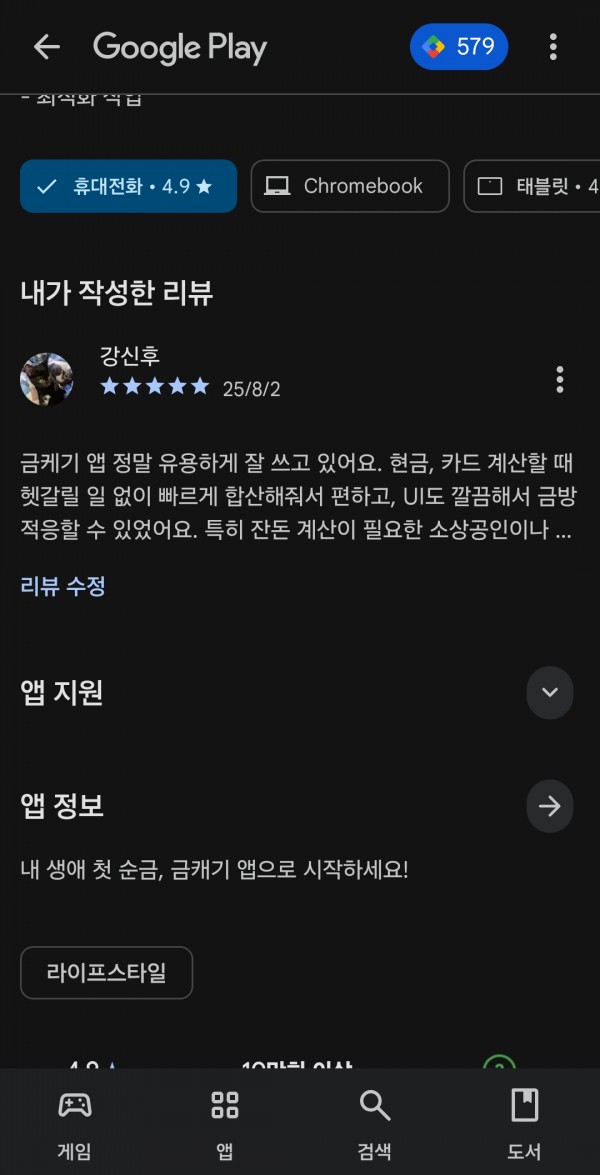Select the 태블릿 device chip

click(533, 186)
